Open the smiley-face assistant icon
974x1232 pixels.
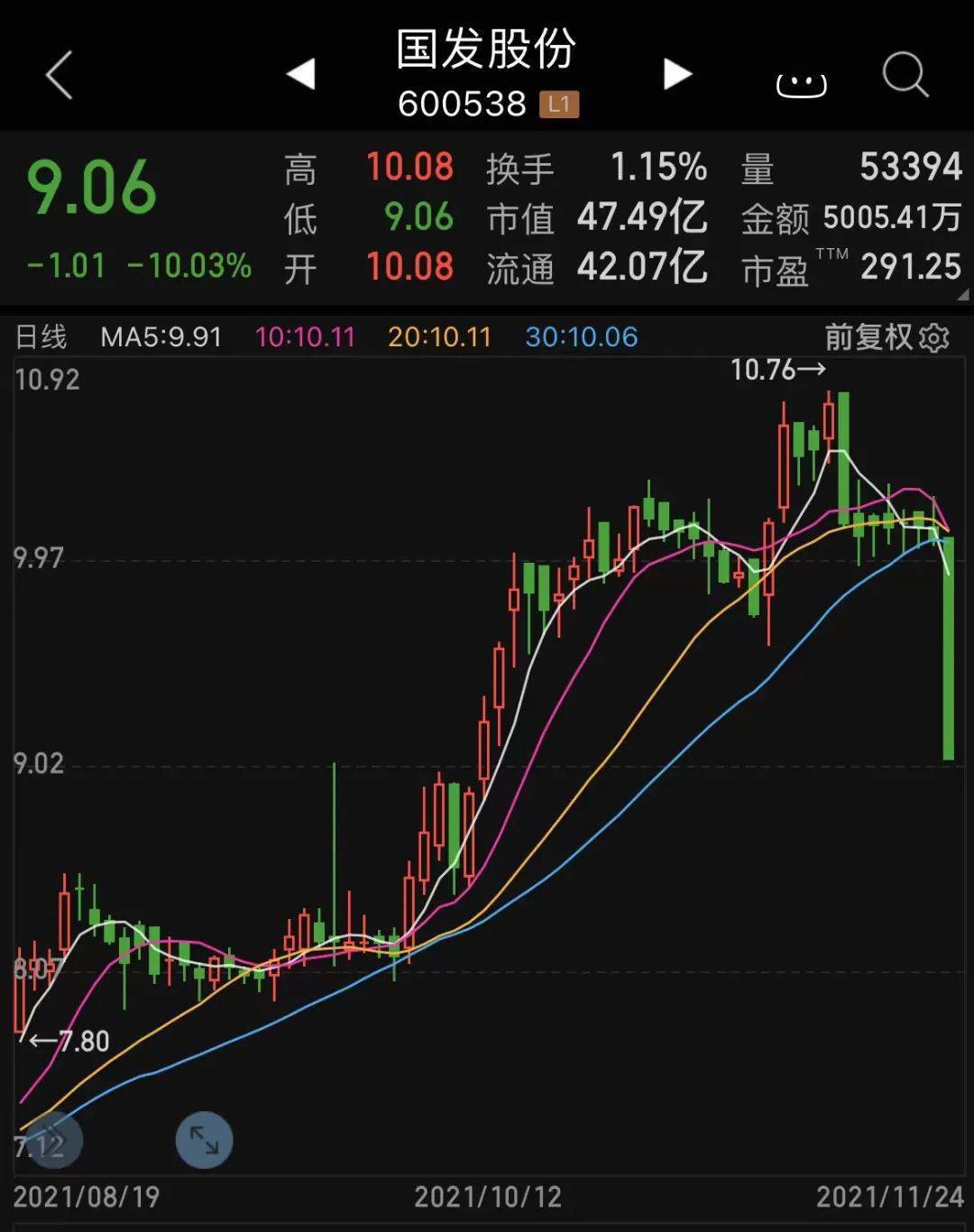[x=801, y=84]
